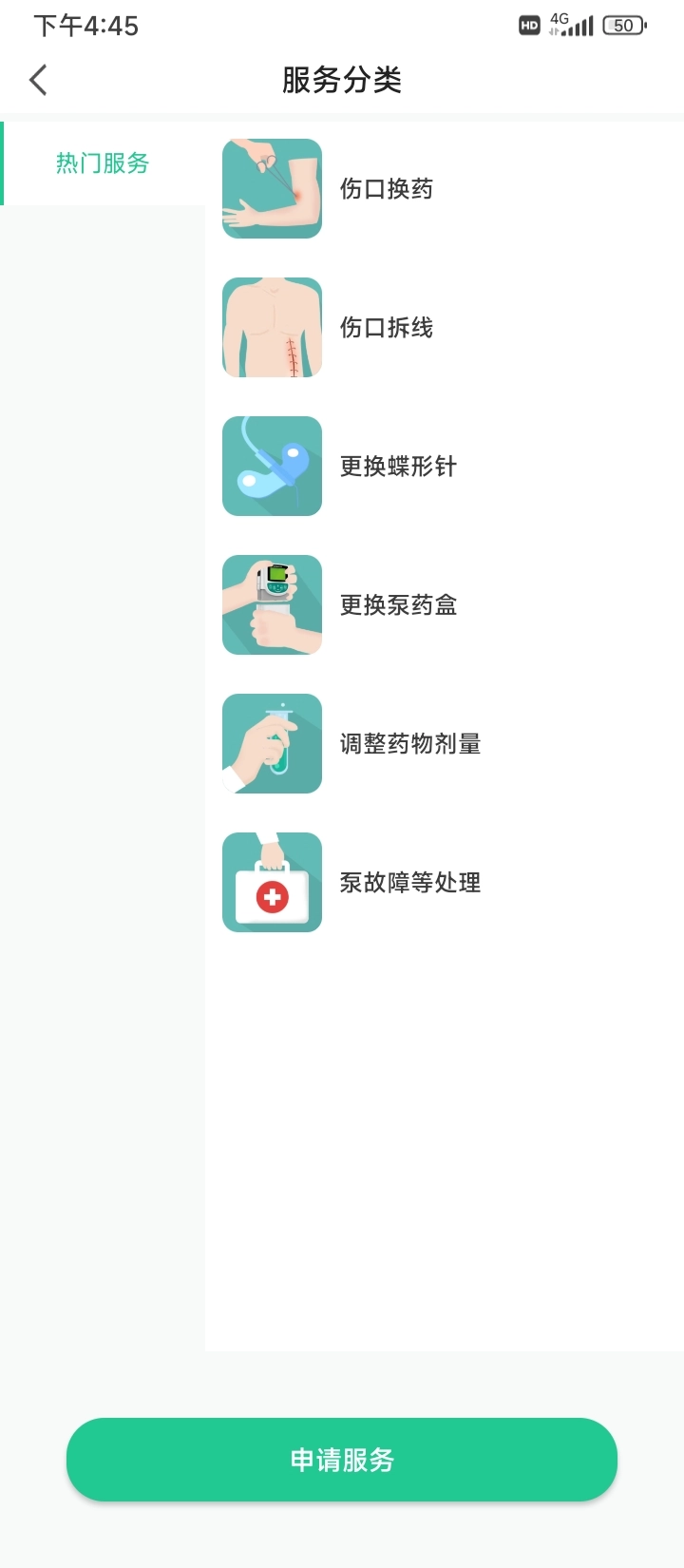Click the 伤口拆线 service text

click(387, 328)
